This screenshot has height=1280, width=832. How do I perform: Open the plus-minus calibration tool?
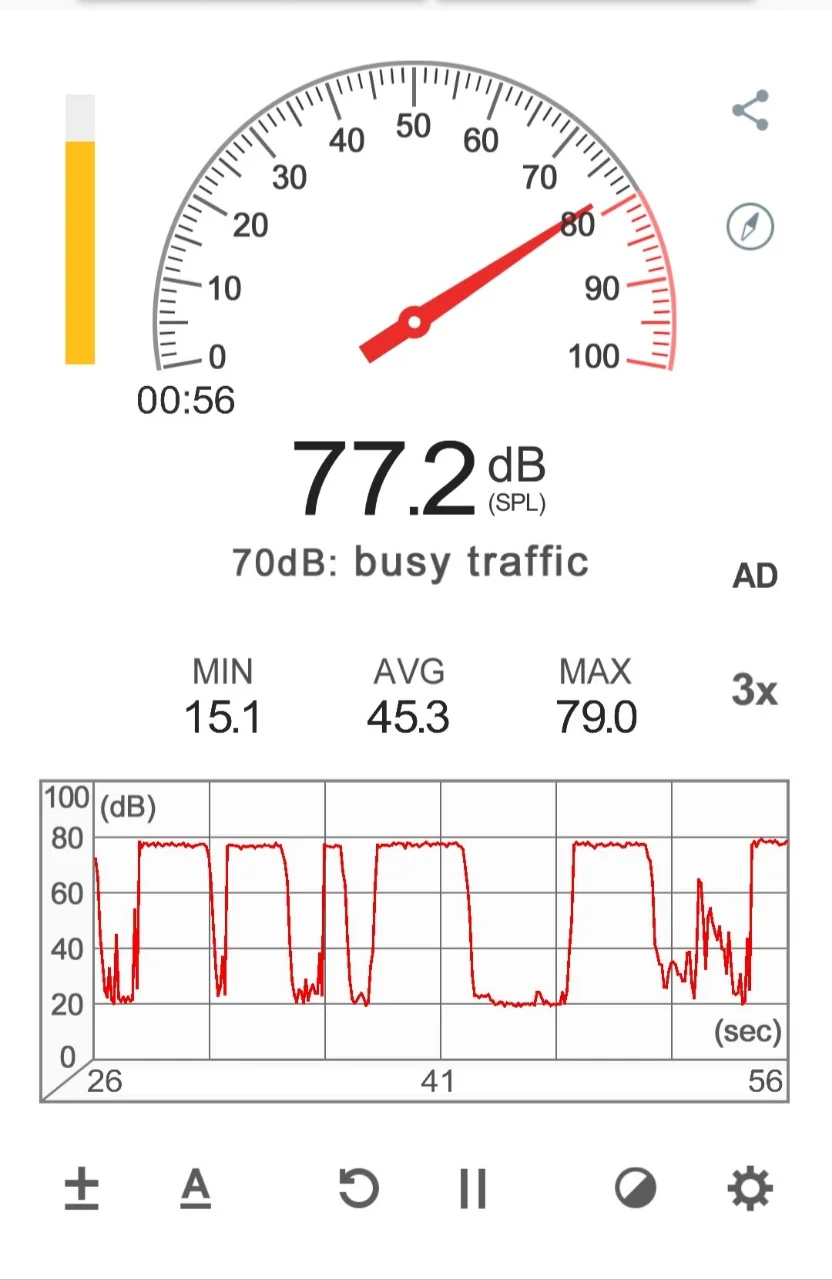tap(81, 1189)
